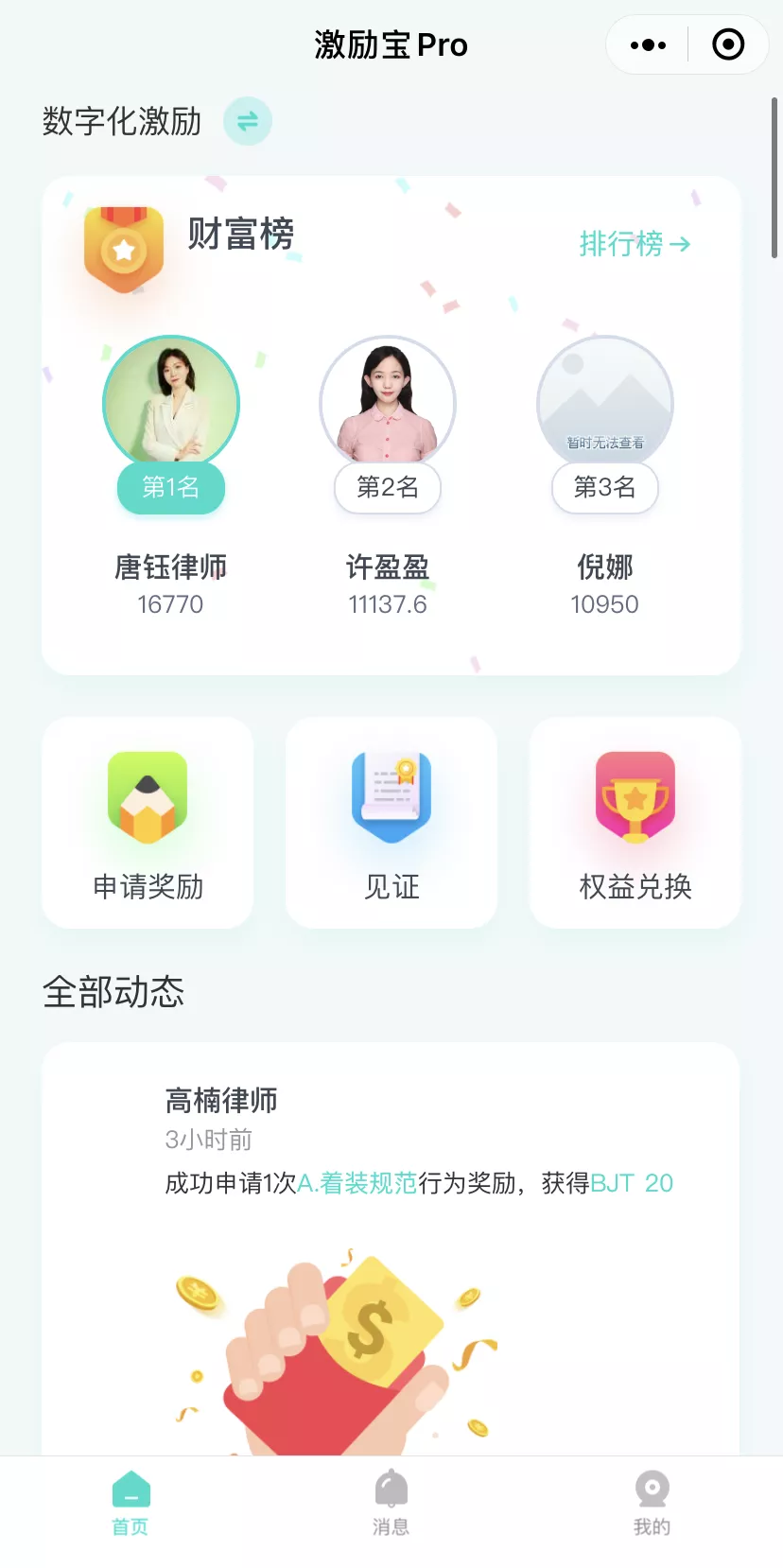The width and height of the screenshot is (783, 1568).
Task: Switch to the 消息 tab
Action: coord(391,1508)
